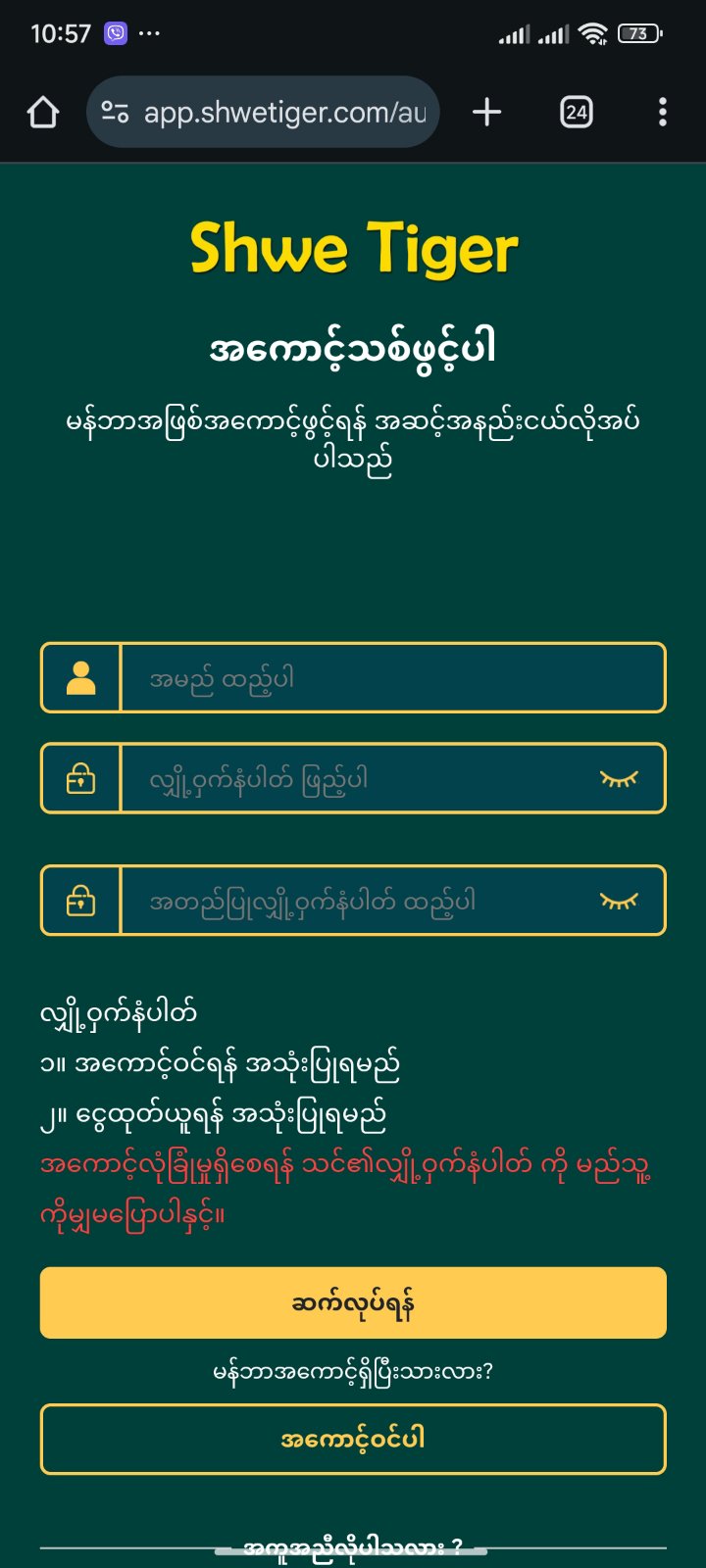
Task: Tap the အကောင့်ဝင်ပါ login button
Action: coord(353,1439)
